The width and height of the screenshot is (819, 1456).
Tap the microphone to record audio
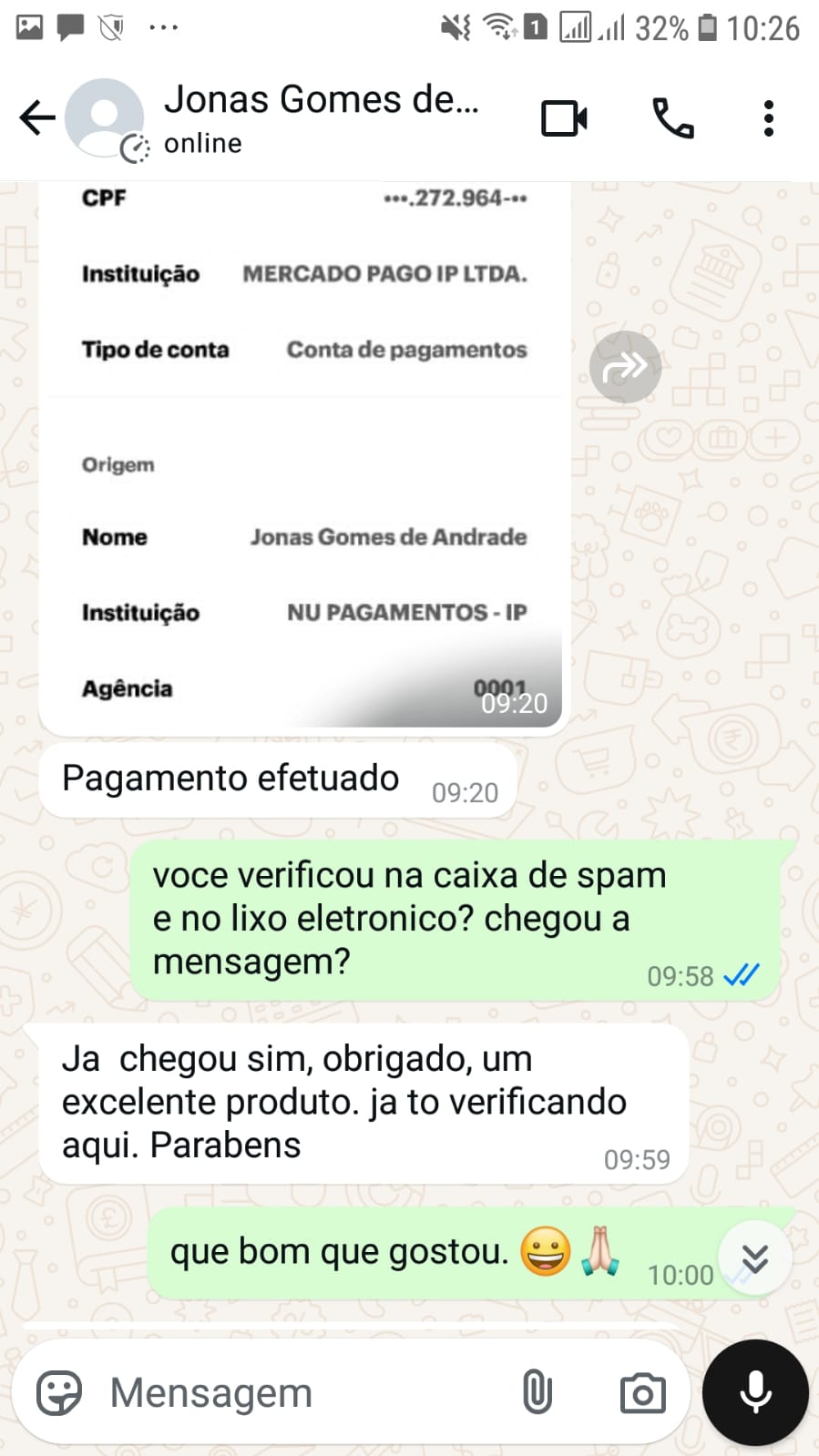pyautogui.click(x=755, y=1392)
